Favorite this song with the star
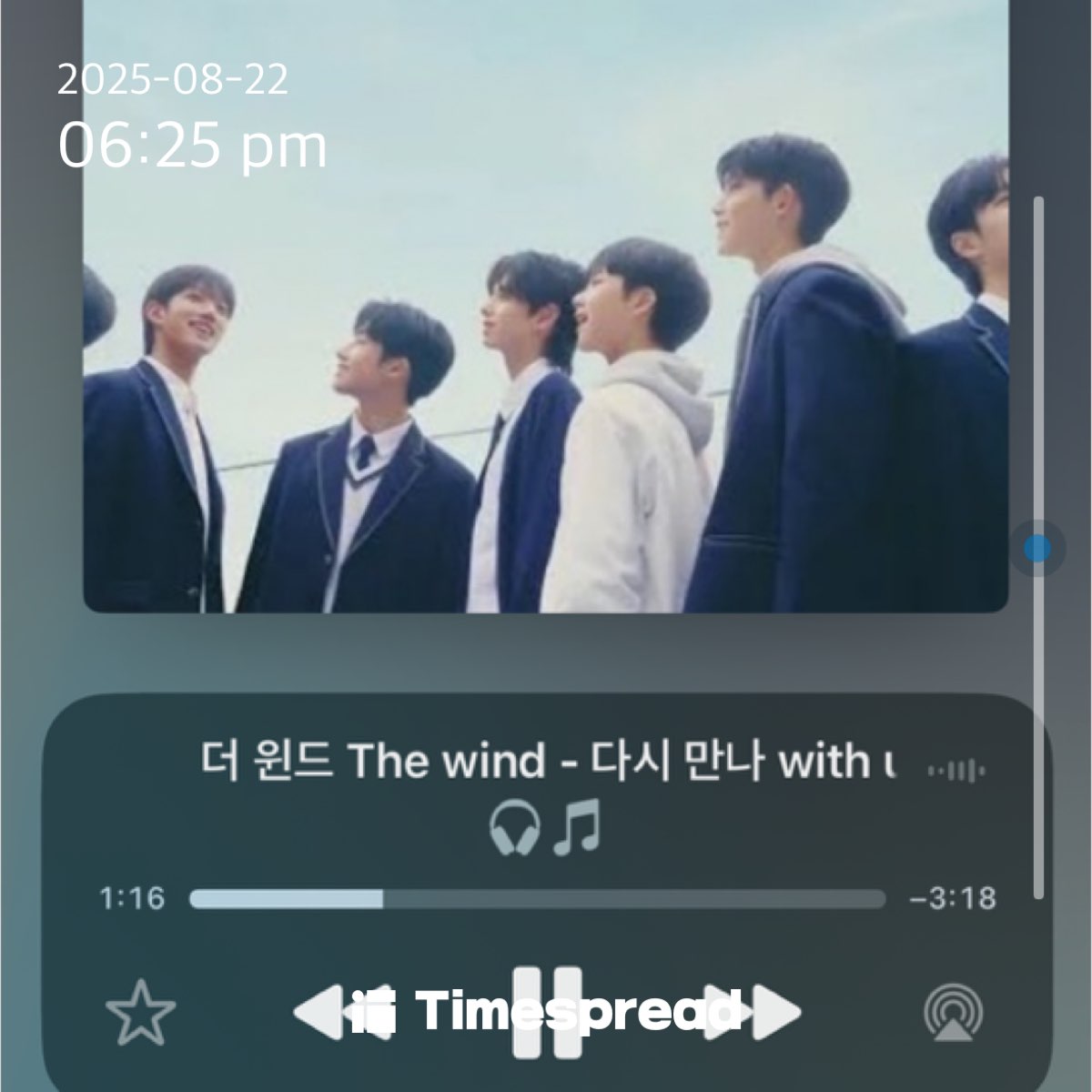Viewport: 1092px width, 1092px height. pos(140,1012)
